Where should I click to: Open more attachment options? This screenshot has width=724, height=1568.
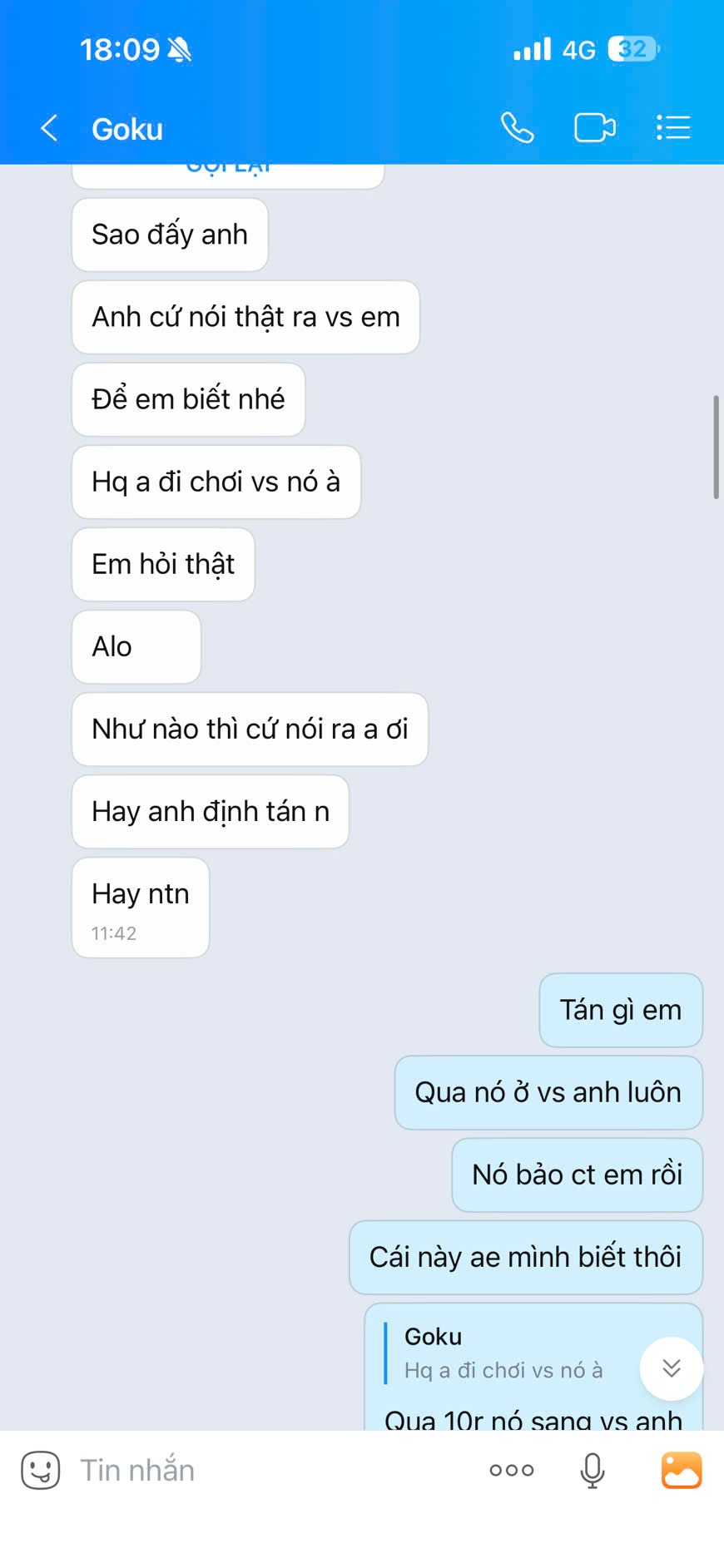click(512, 1470)
